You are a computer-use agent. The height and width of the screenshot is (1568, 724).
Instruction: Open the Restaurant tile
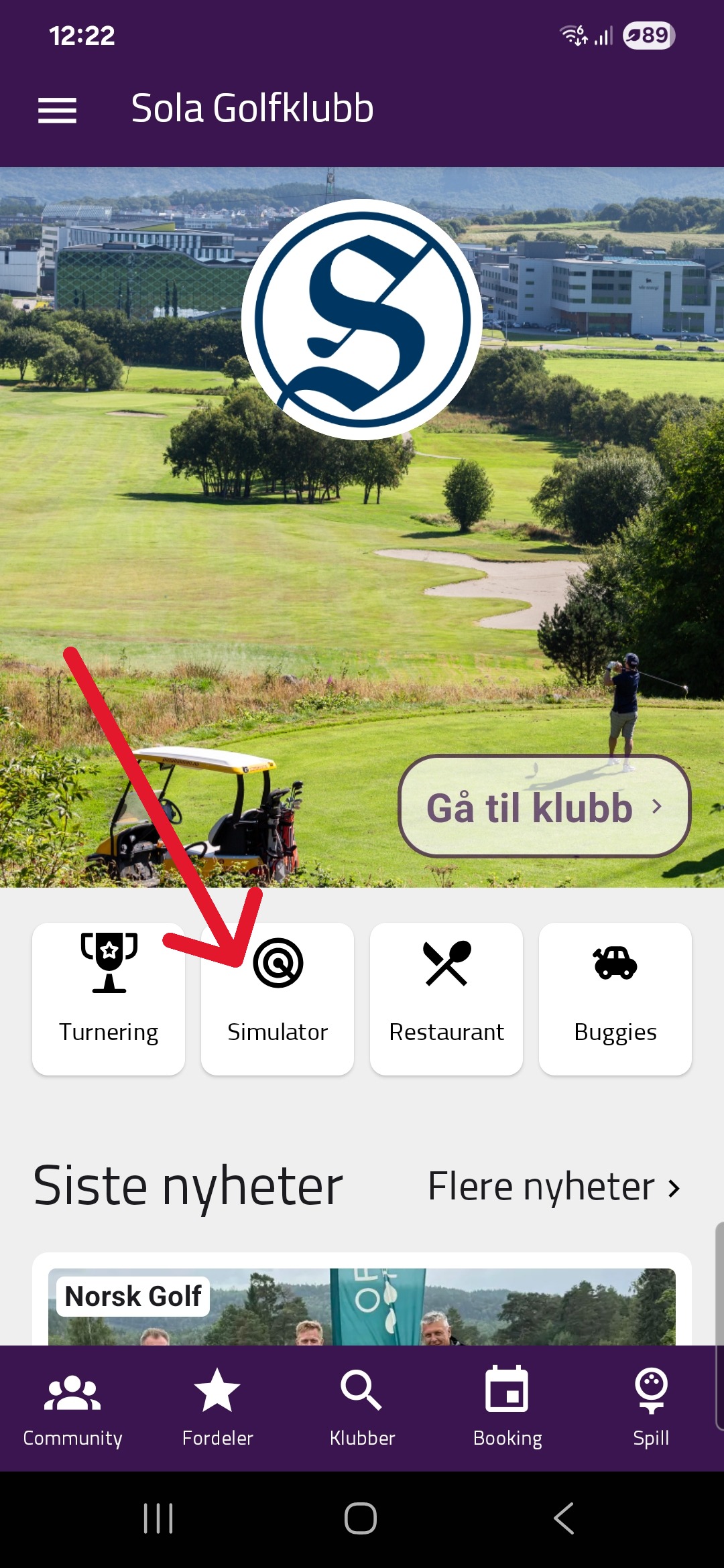tap(446, 998)
